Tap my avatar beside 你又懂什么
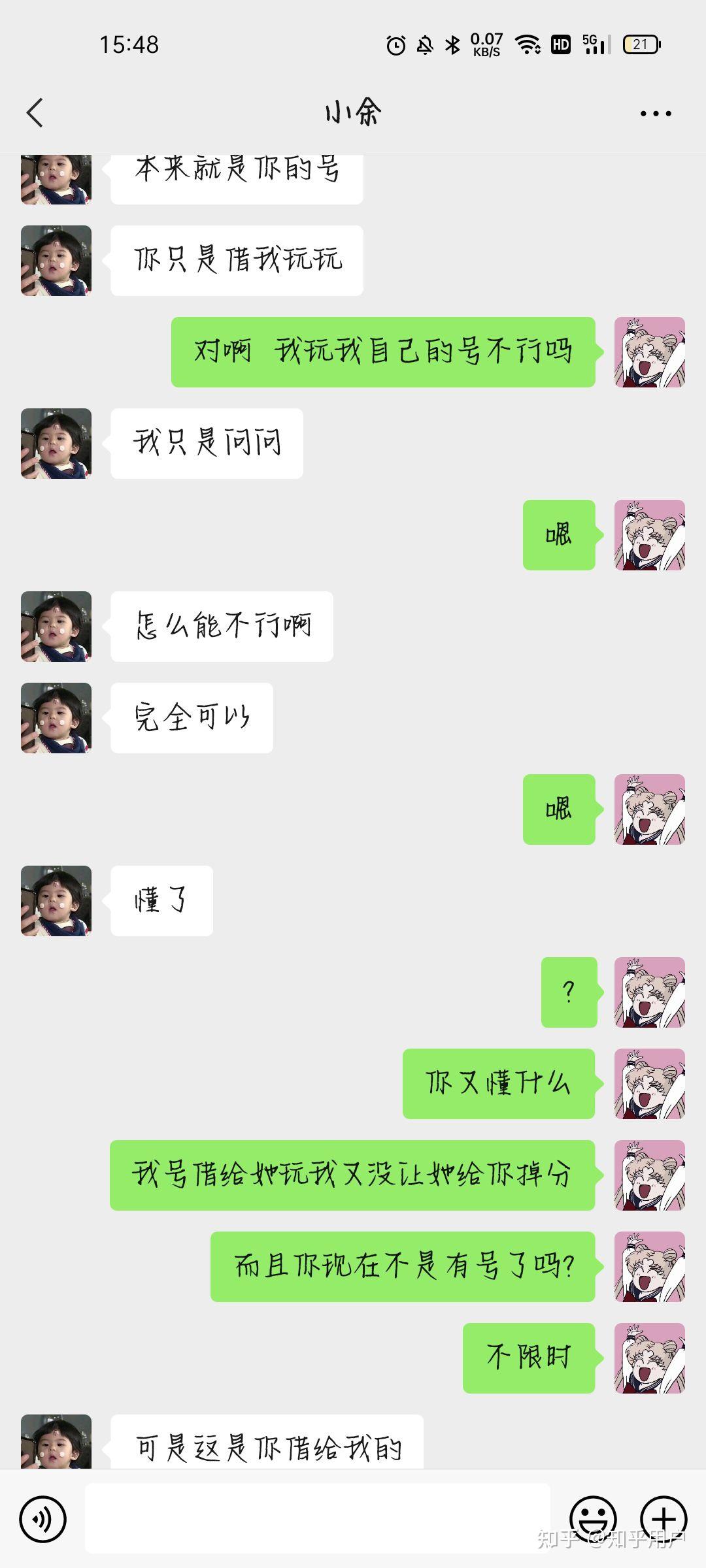 [x=650, y=1084]
